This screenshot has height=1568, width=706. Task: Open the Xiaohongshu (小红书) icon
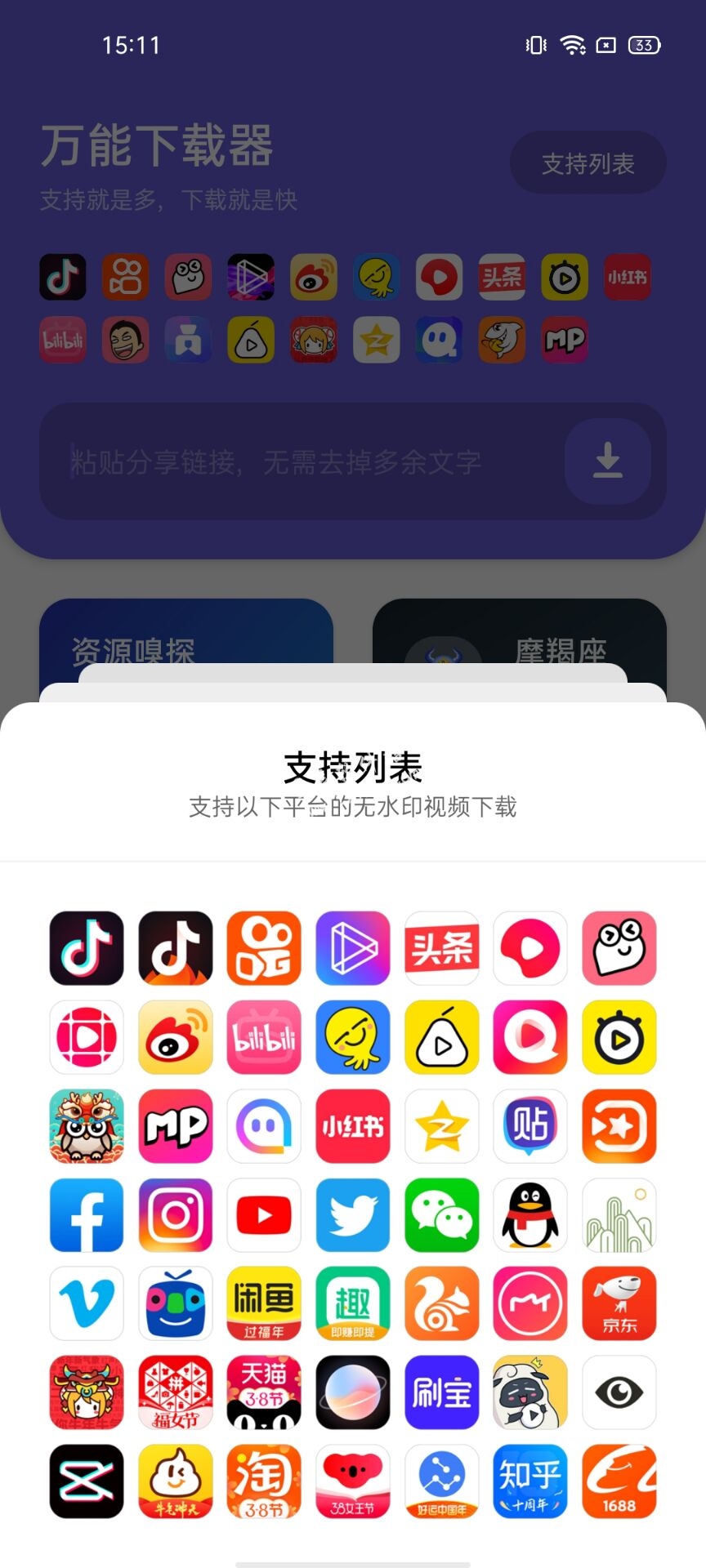pos(353,1126)
